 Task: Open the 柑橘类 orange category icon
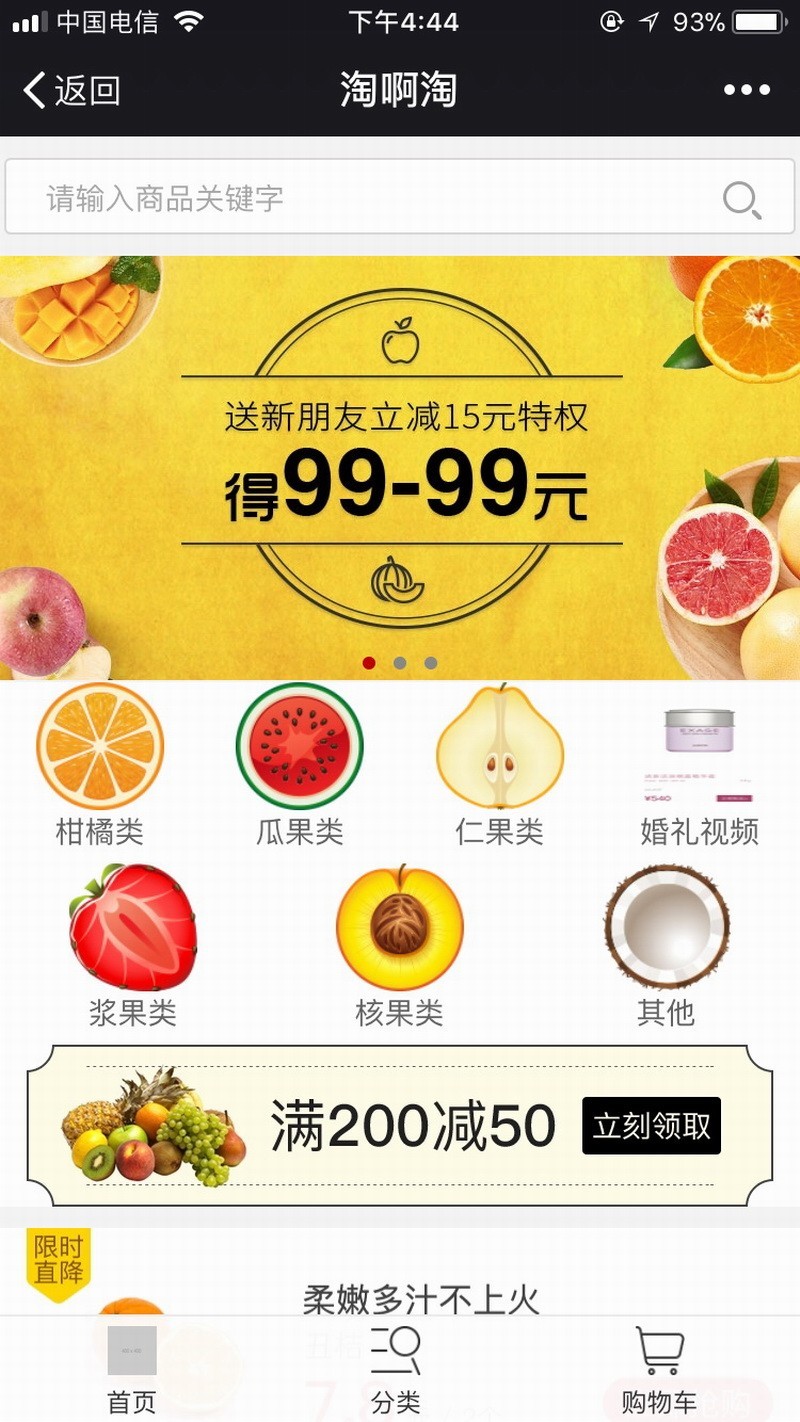(x=100, y=745)
